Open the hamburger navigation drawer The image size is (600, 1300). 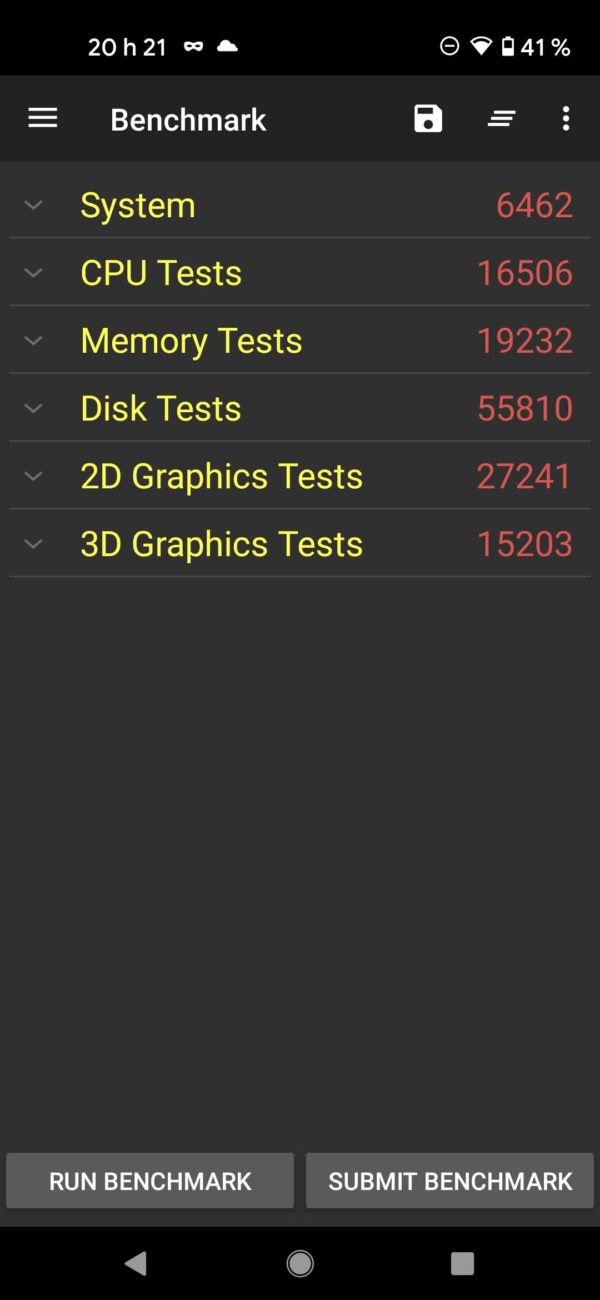tap(42, 119)
